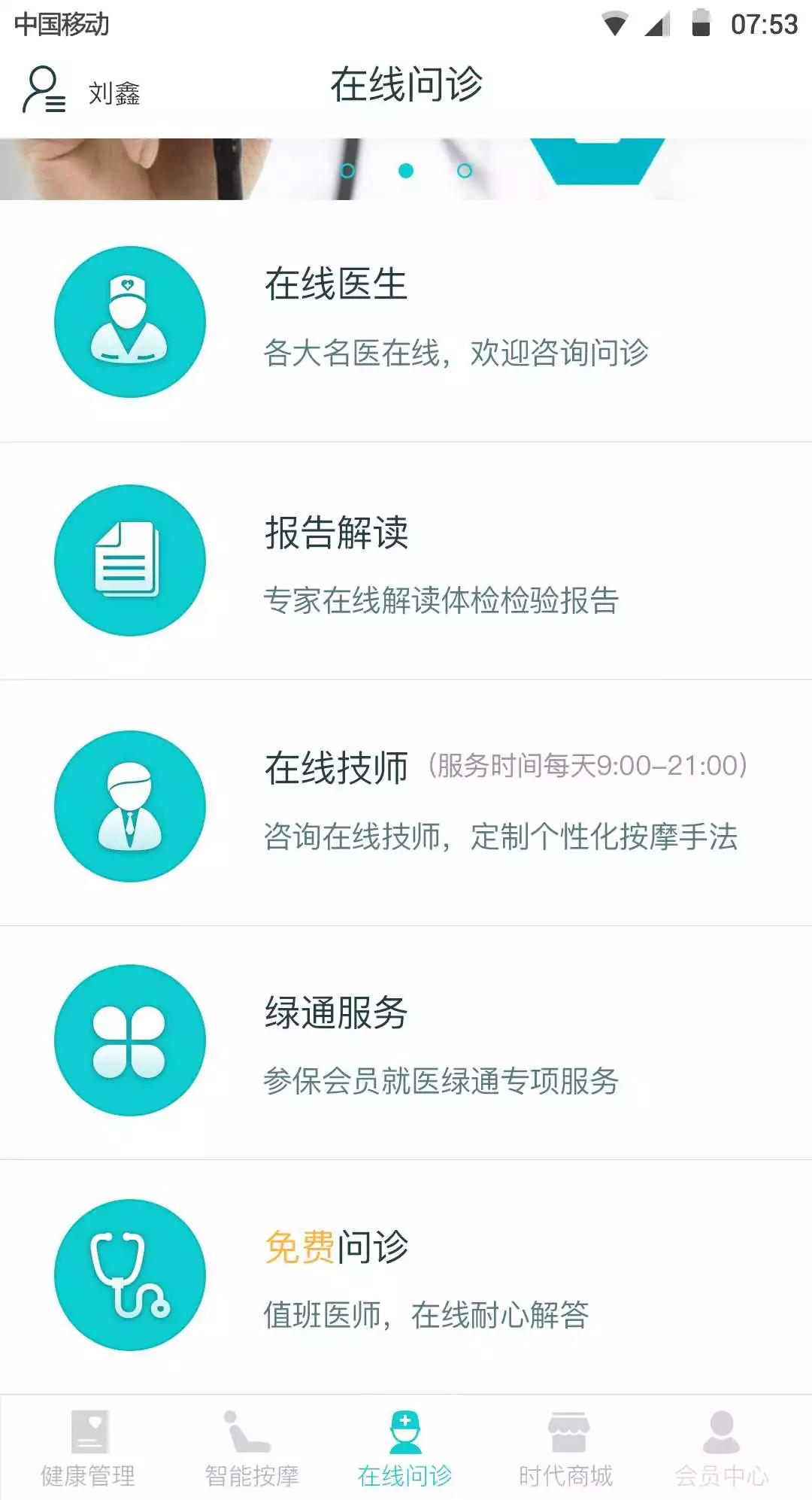
Task: Open the profile menu icon beside 刘鑫
Action: point(44,90)
